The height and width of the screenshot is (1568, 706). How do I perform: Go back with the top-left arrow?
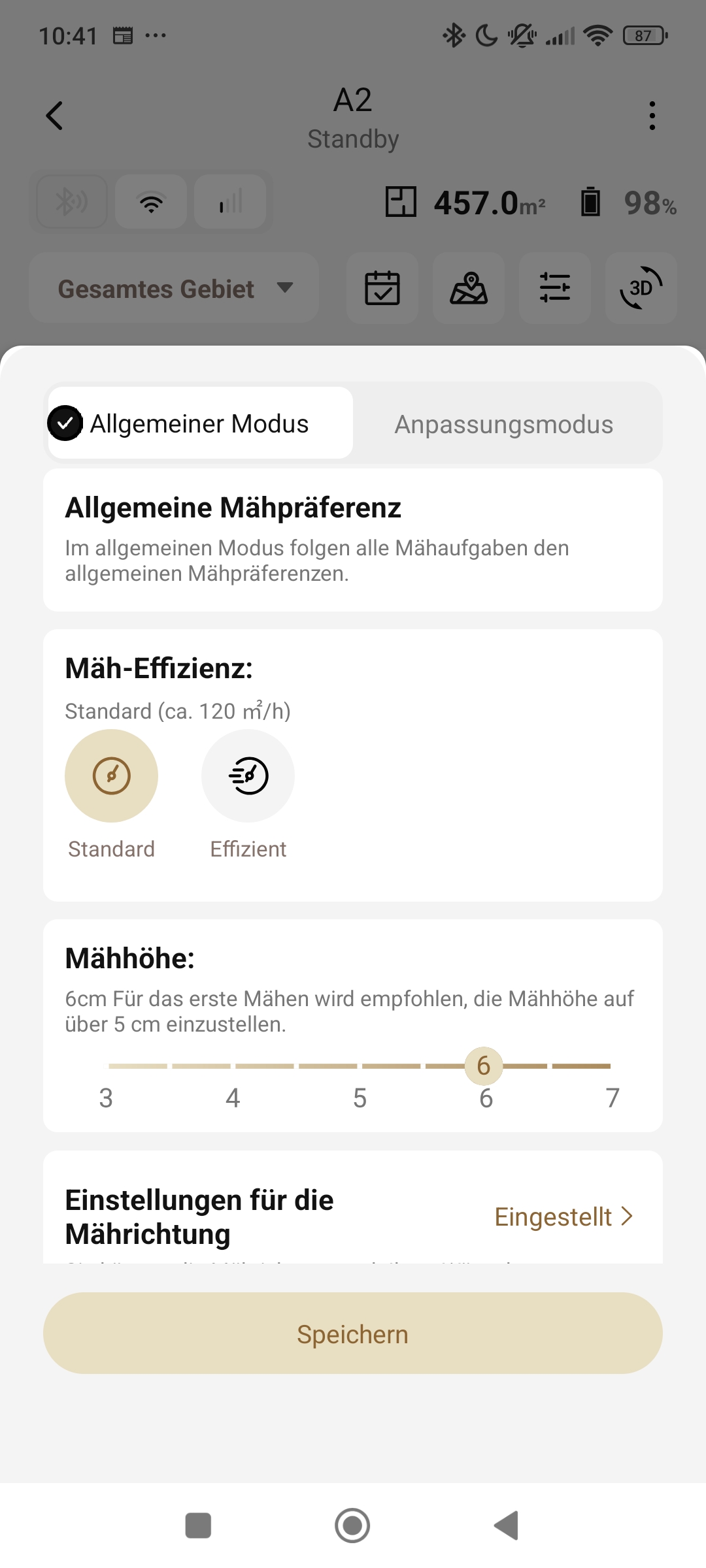pyautogui.click(x=54, y=116)
